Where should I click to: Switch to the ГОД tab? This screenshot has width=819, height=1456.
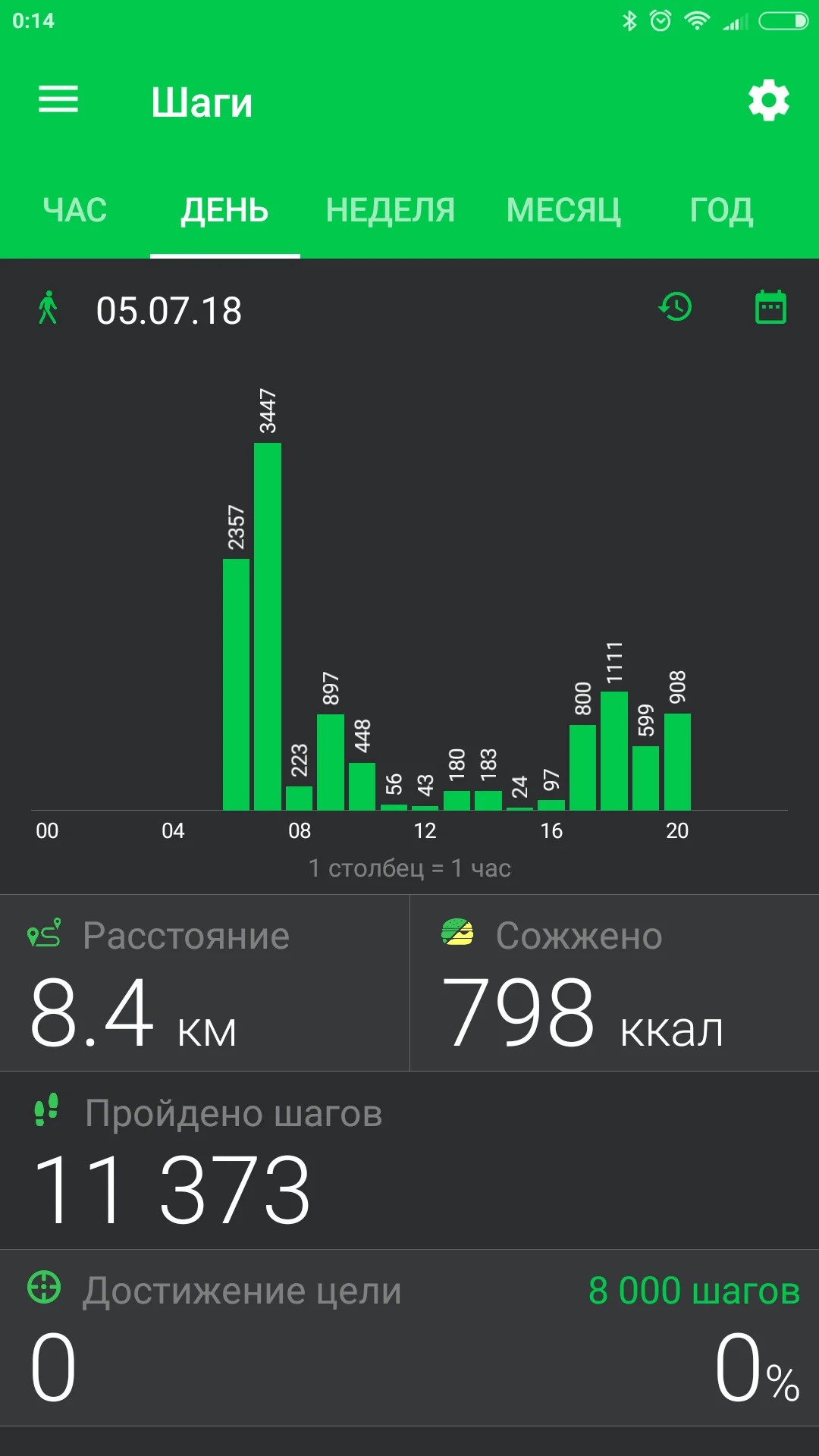(x=721, y=210)
